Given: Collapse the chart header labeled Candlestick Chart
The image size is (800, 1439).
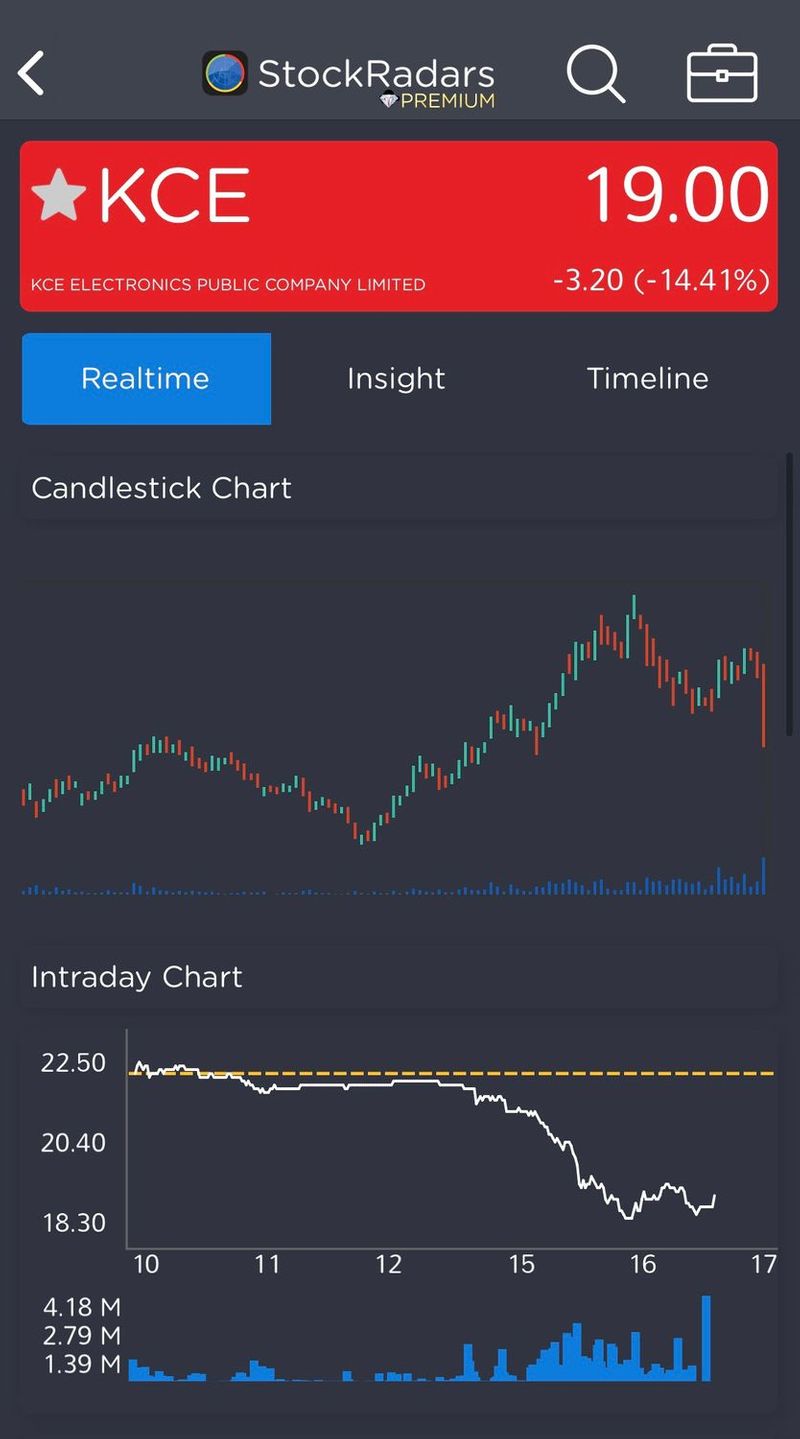Looking at the screenshot, I should pyautogui.click(x=161, y=488).
